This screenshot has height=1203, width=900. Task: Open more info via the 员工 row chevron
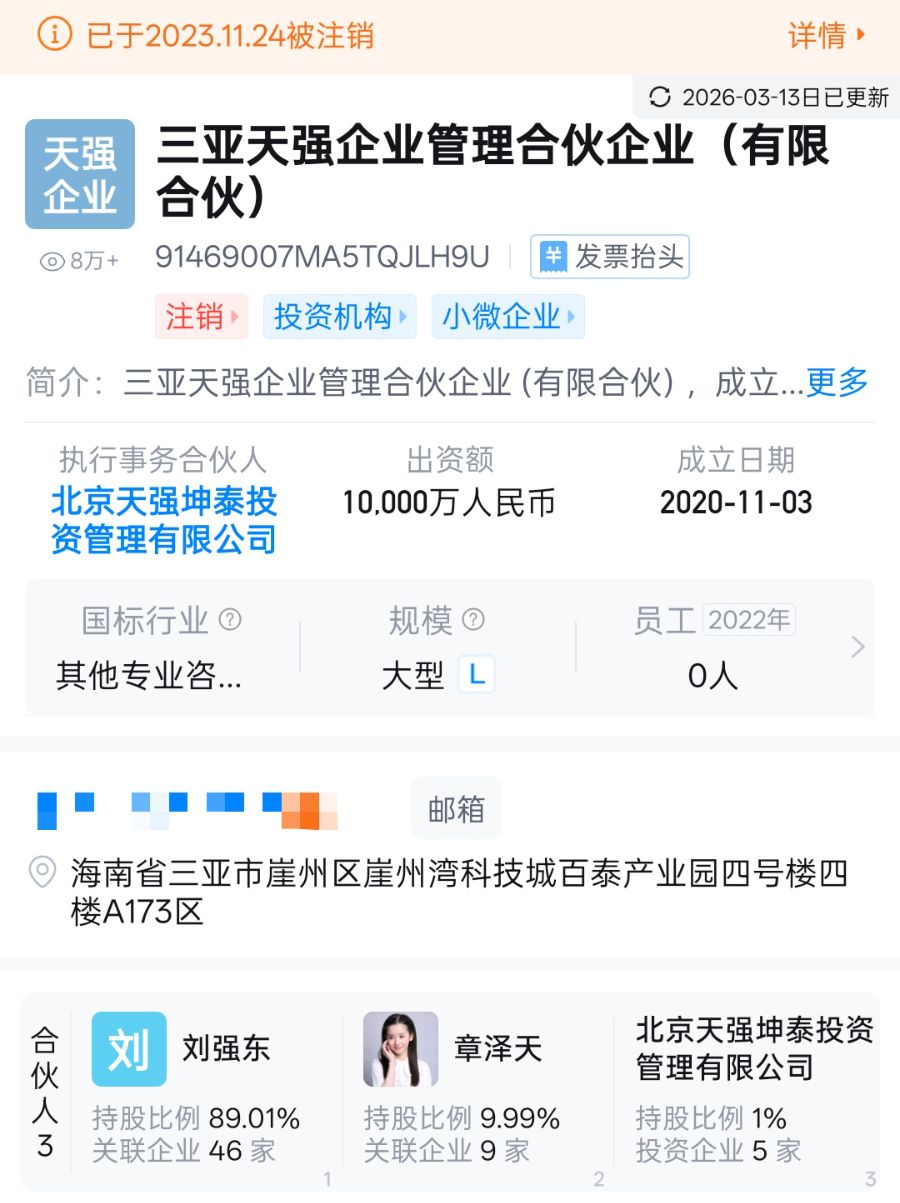coord(857,647)
